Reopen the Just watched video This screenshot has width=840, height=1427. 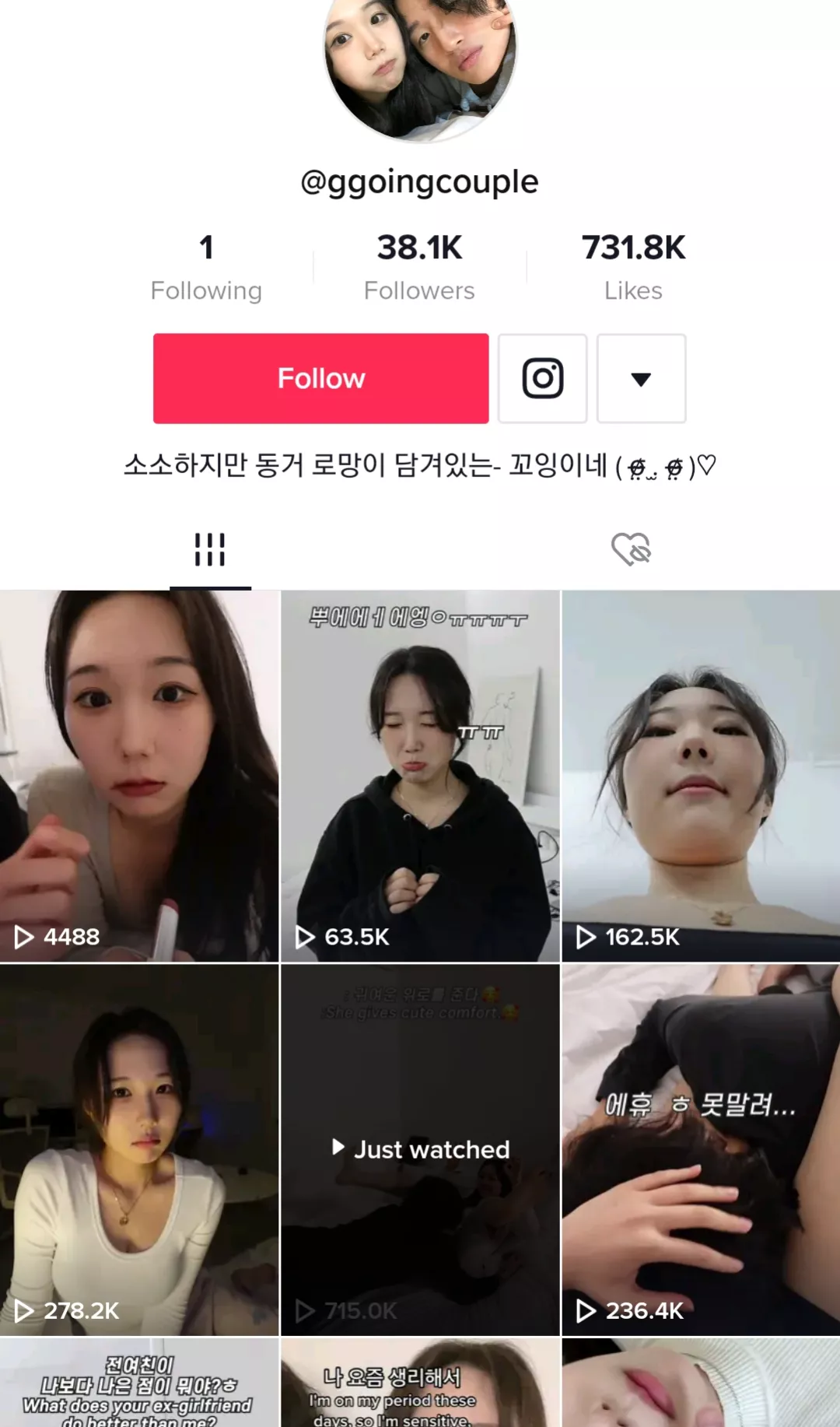click(420, 1149)
